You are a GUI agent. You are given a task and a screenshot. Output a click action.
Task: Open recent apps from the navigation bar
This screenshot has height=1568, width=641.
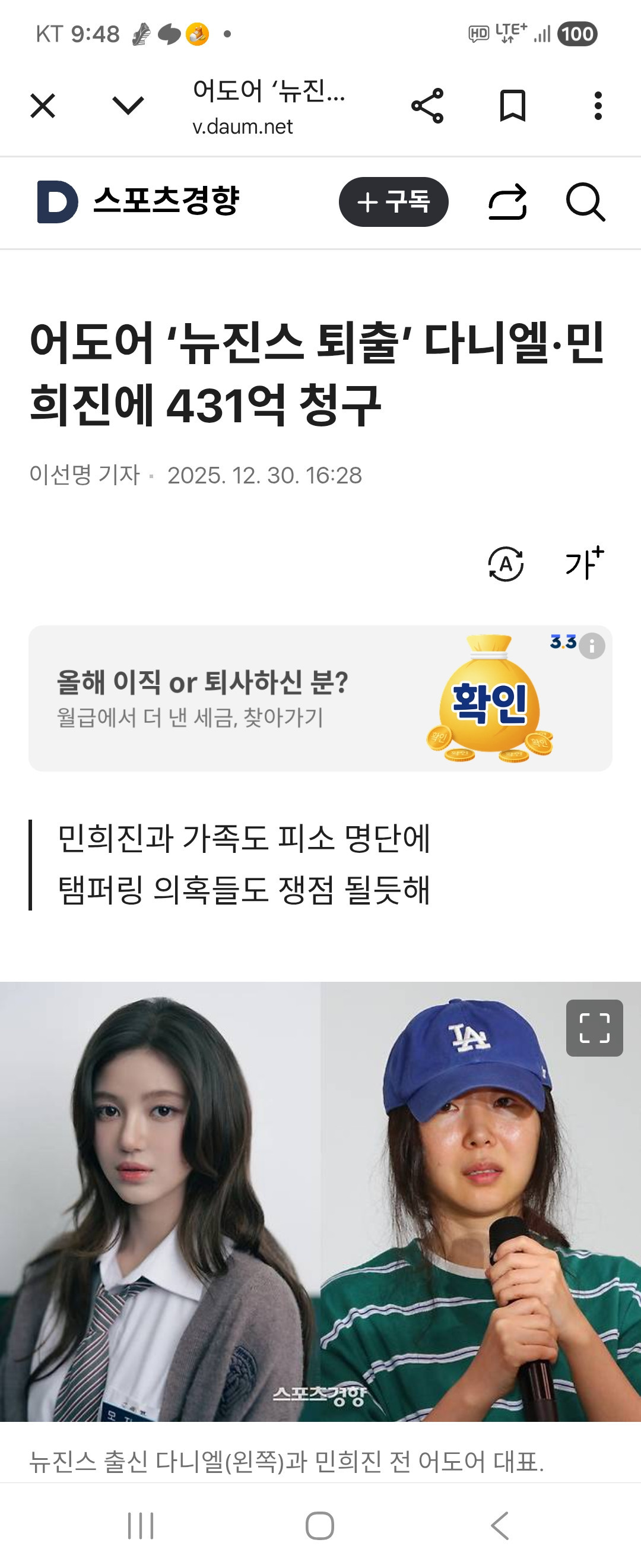pyautogui.click(x=141, y=1525)
